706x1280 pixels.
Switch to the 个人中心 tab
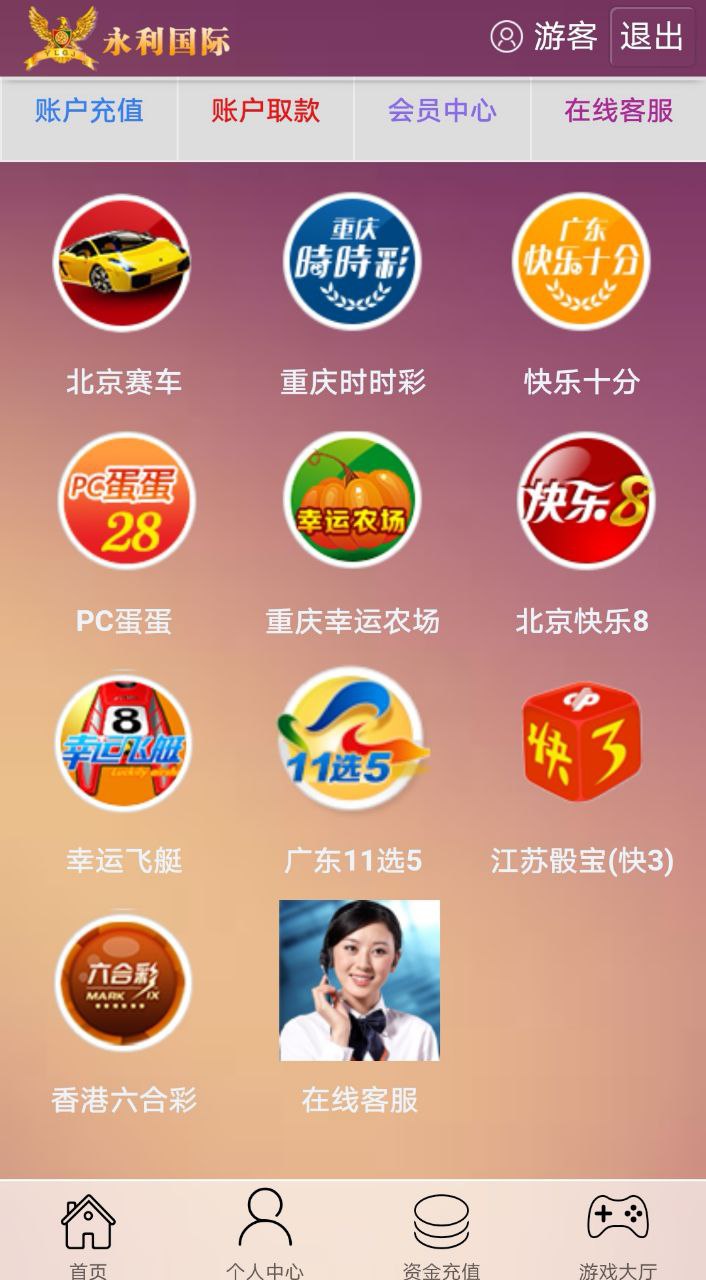pos(265,1232)
